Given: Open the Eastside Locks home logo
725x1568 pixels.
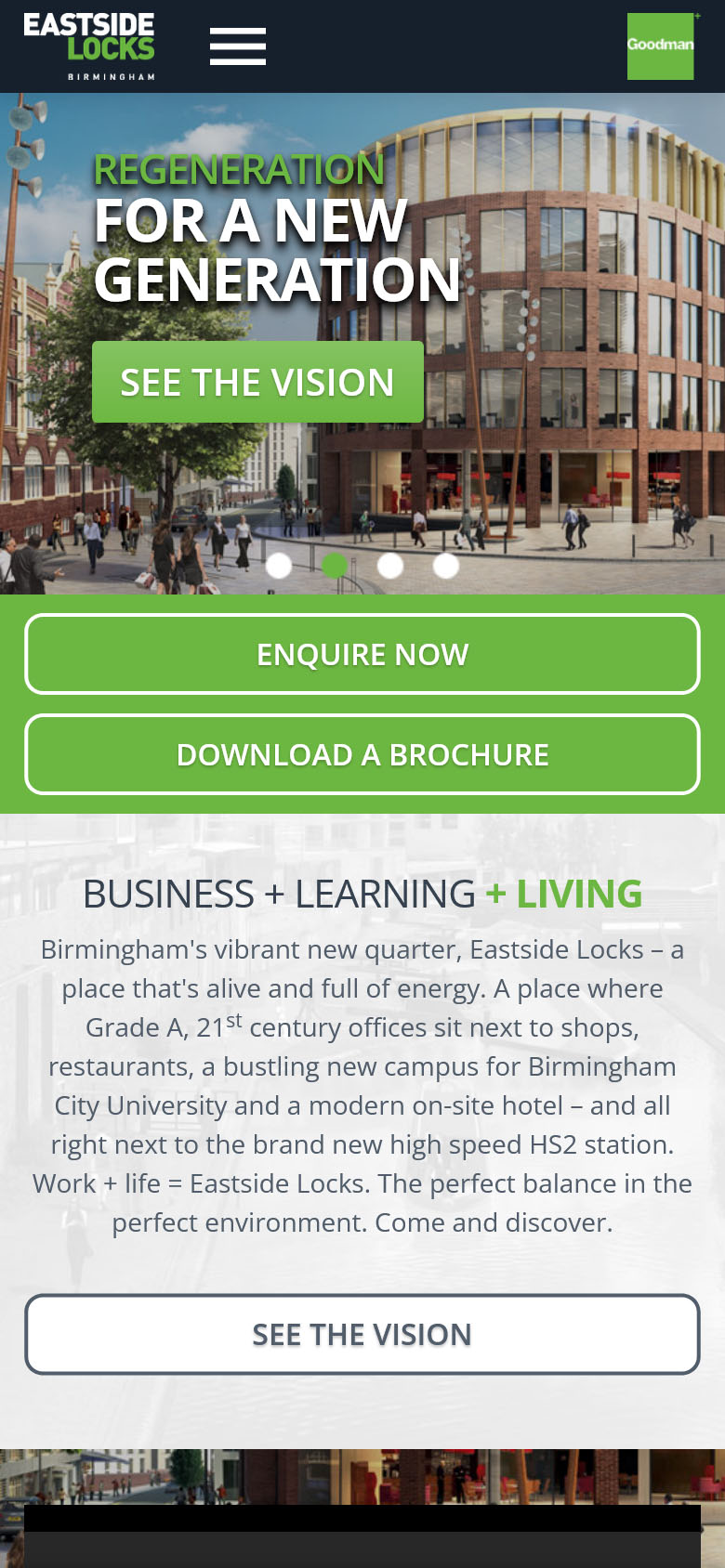Looking at the screenshot, I should (x=89, y=46).
